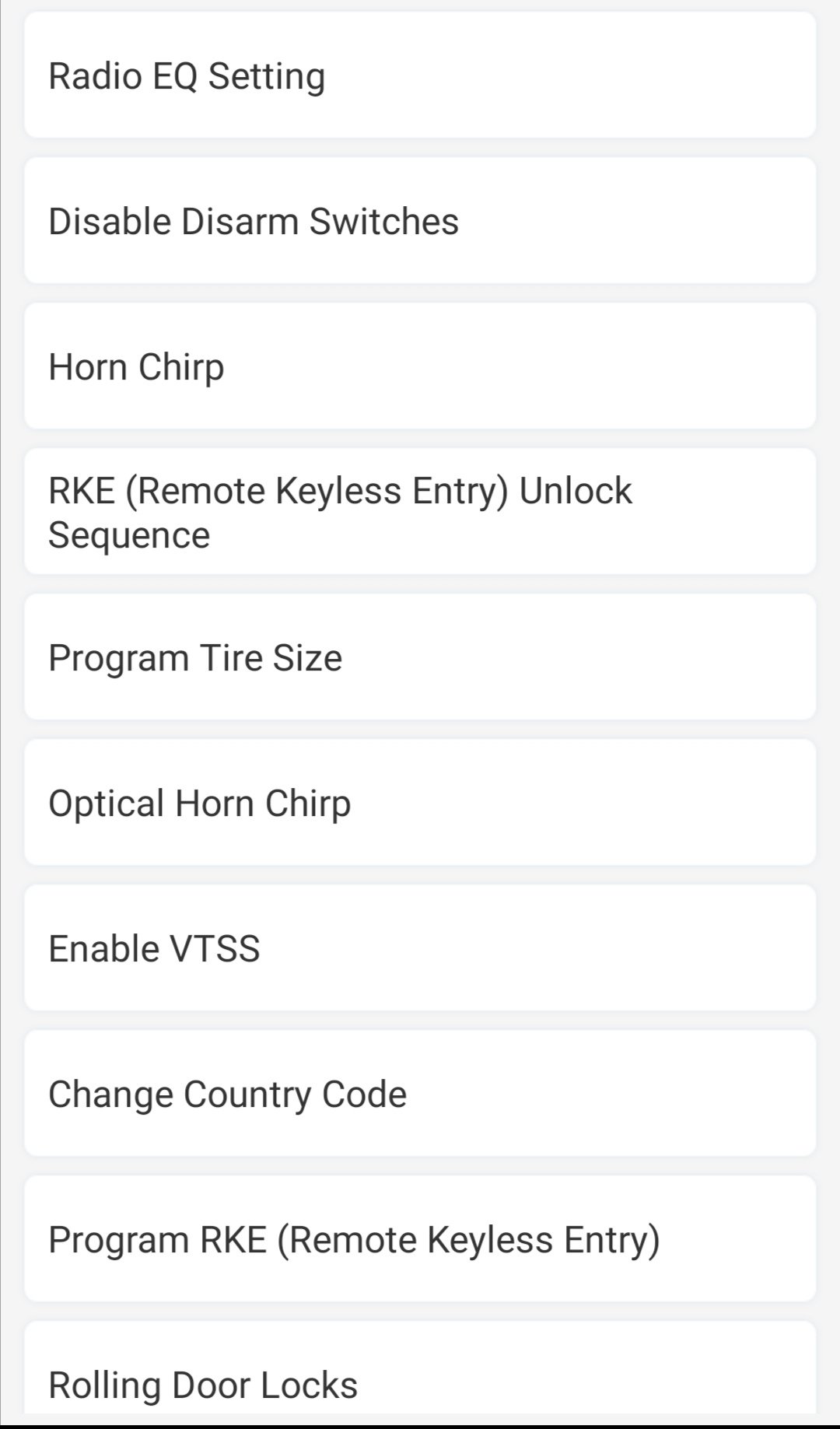840x1429 pixels.
Task: Open Radio EQ Setting
Action: pos(420,76)
